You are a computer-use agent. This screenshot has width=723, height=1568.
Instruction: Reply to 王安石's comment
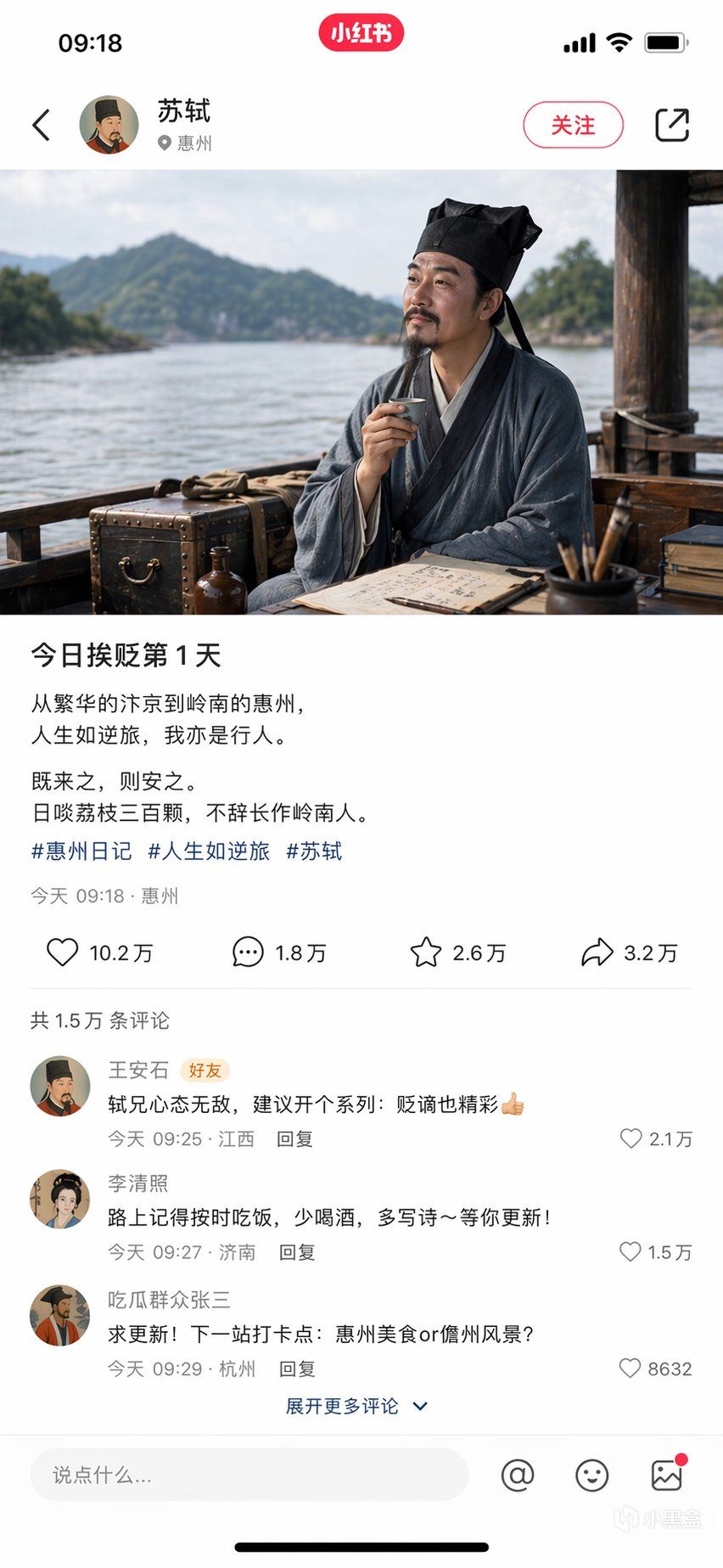point(294,1139)
